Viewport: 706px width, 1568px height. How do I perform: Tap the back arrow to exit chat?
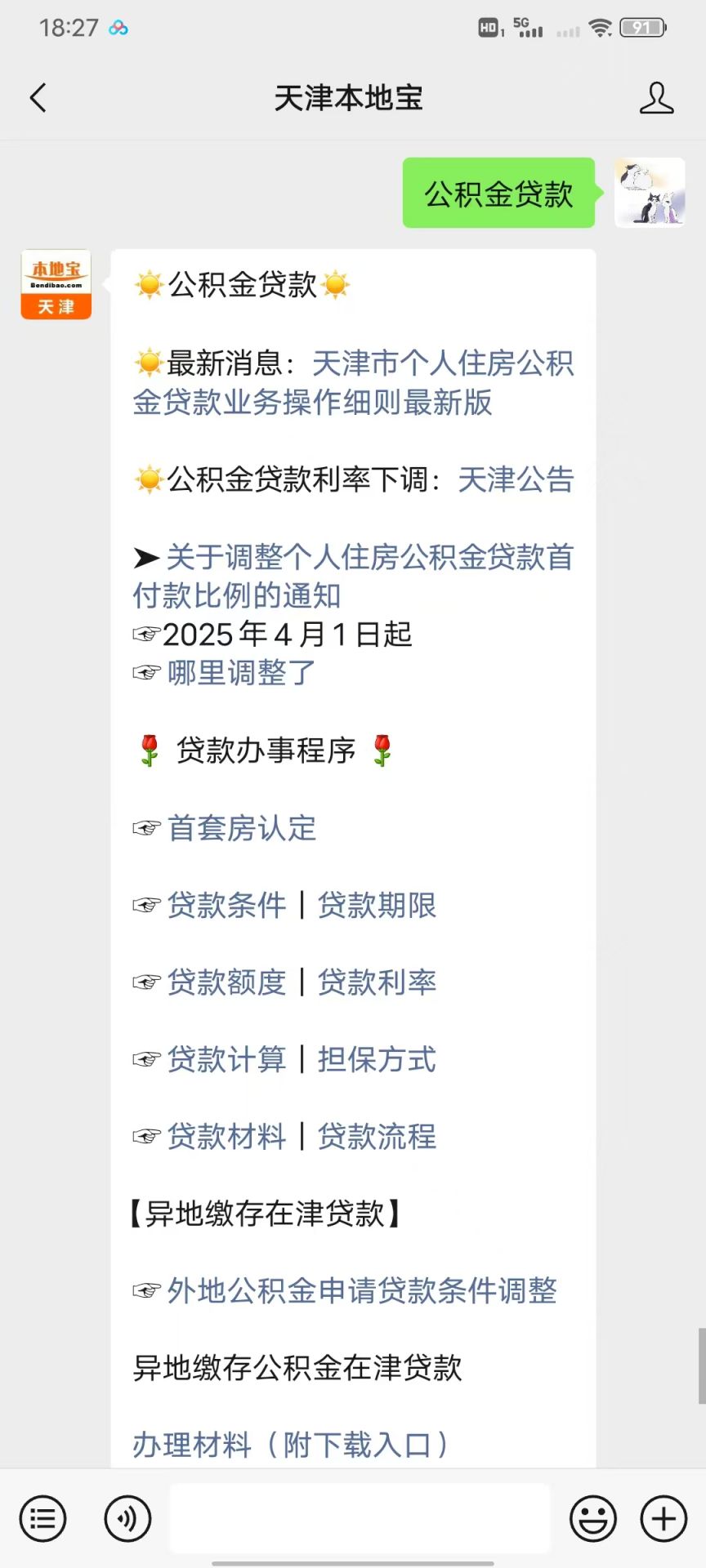click(x=37, y=97)
